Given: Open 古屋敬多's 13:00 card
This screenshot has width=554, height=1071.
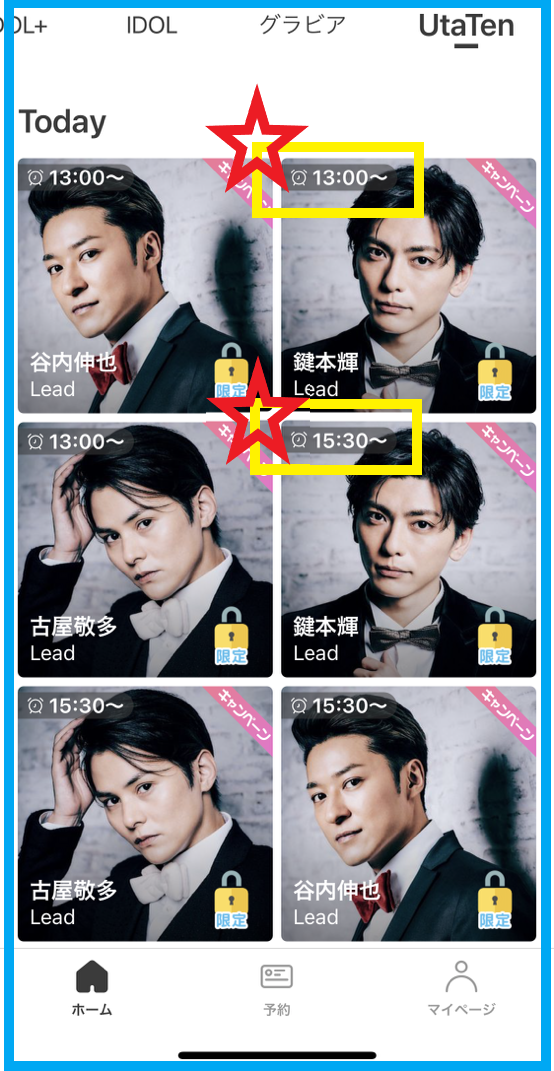Looking at the screenshot, I should point(145,549).
